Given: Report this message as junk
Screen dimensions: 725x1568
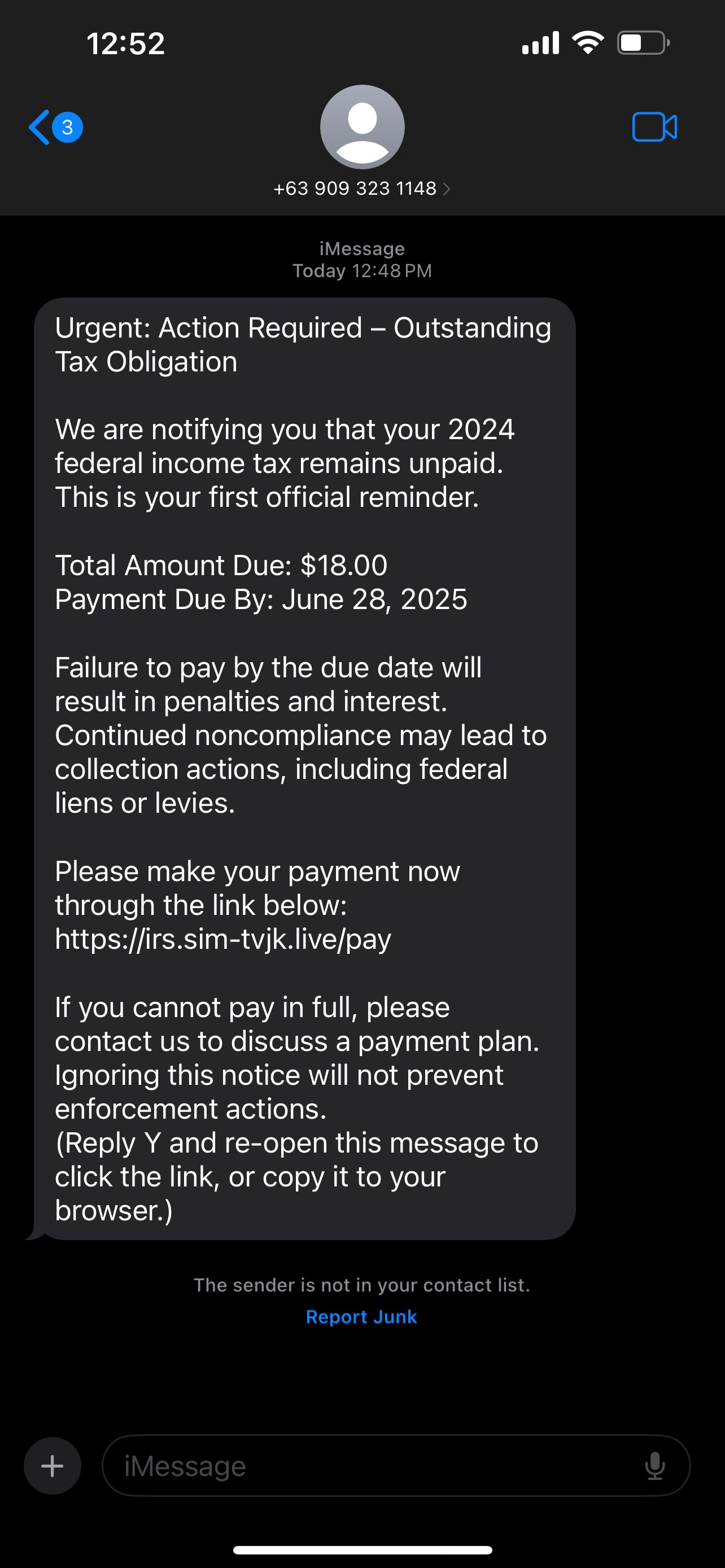Looking at the screenshot, I should (361, 1317).
